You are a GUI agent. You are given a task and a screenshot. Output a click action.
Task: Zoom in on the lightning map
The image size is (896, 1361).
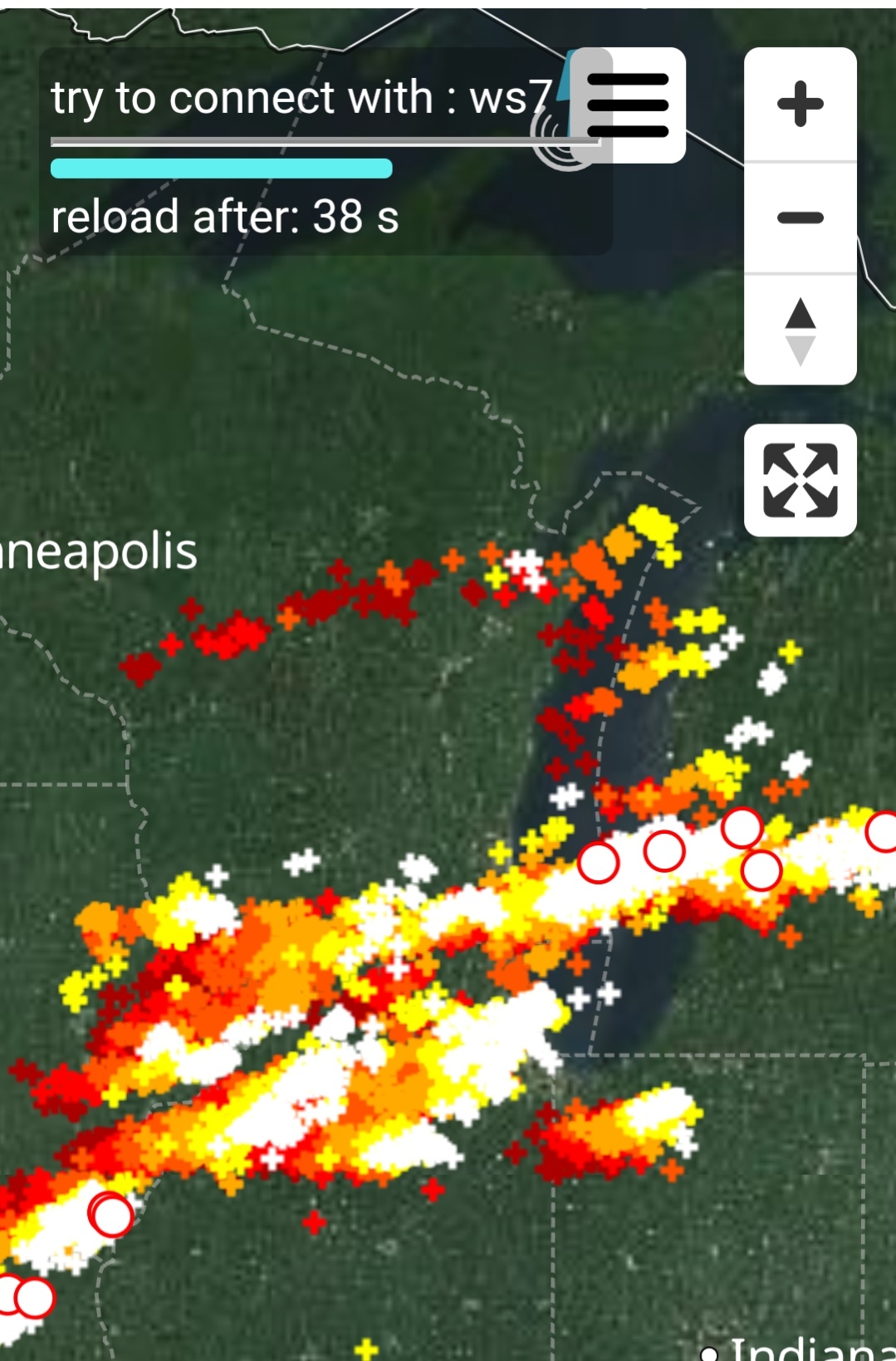800,105
